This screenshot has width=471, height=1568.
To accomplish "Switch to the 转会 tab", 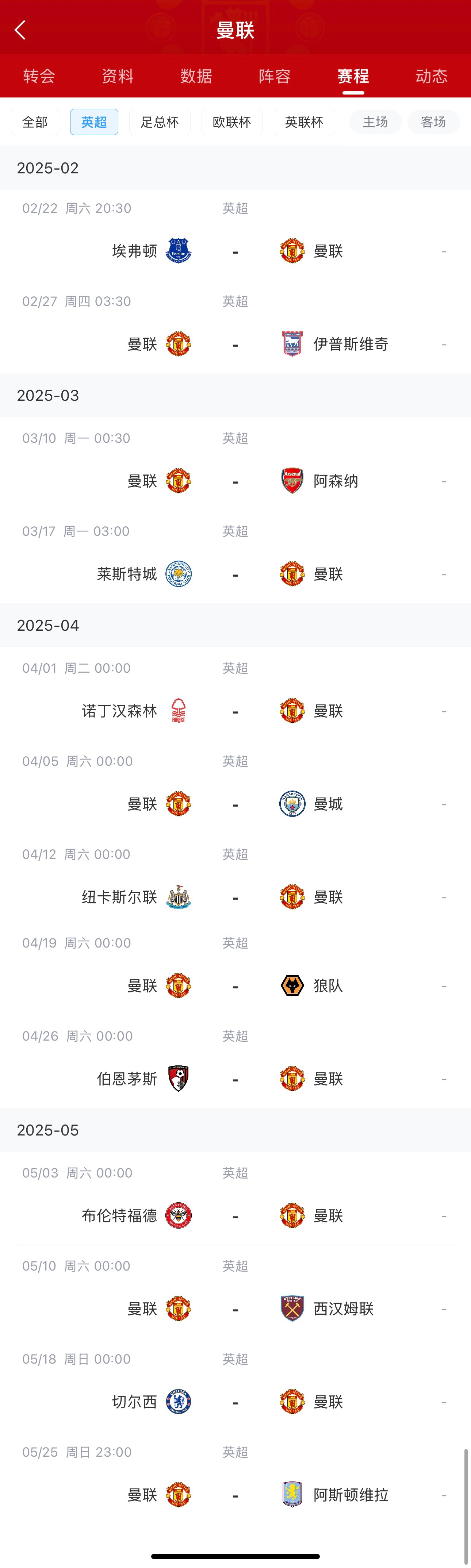I will coord(39,76).
